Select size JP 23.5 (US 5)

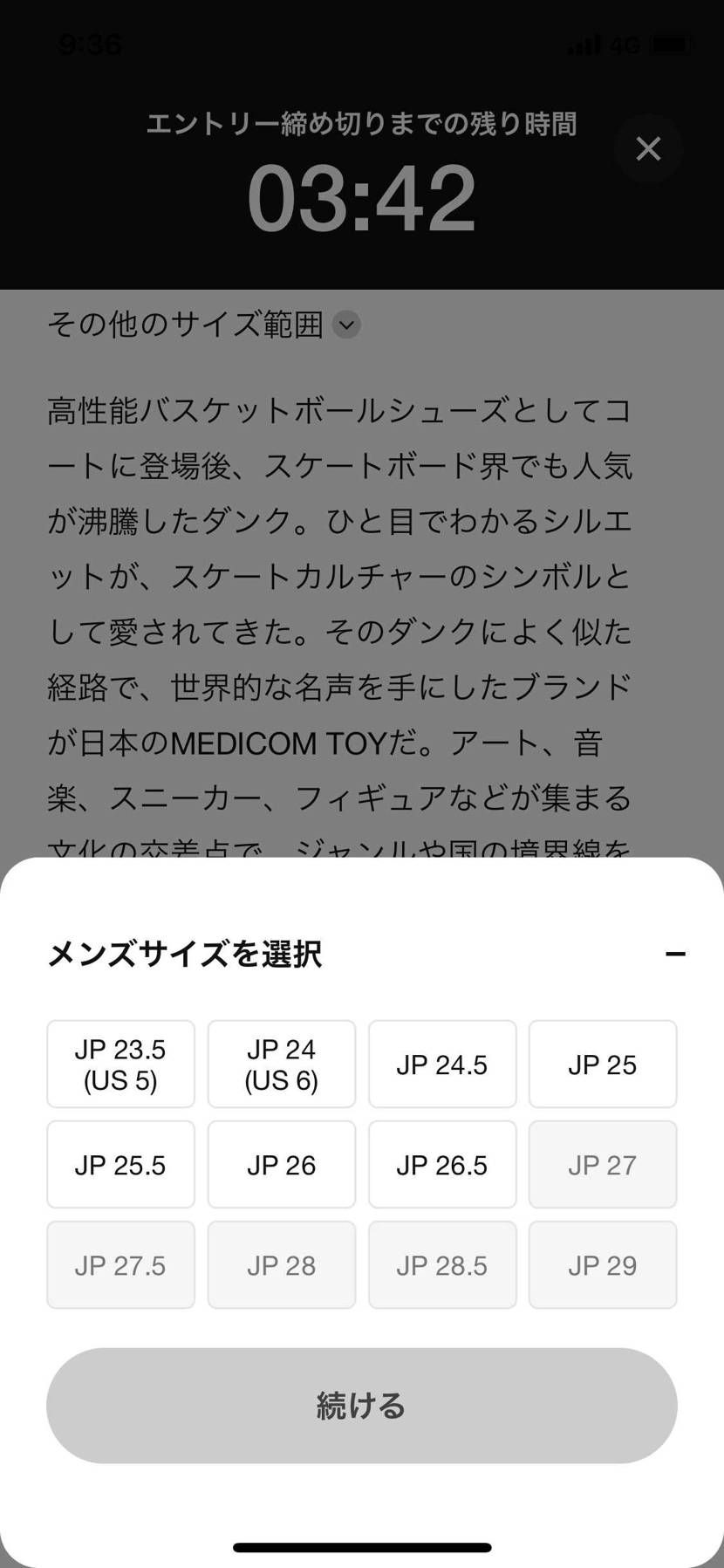tap(120, 1064)
